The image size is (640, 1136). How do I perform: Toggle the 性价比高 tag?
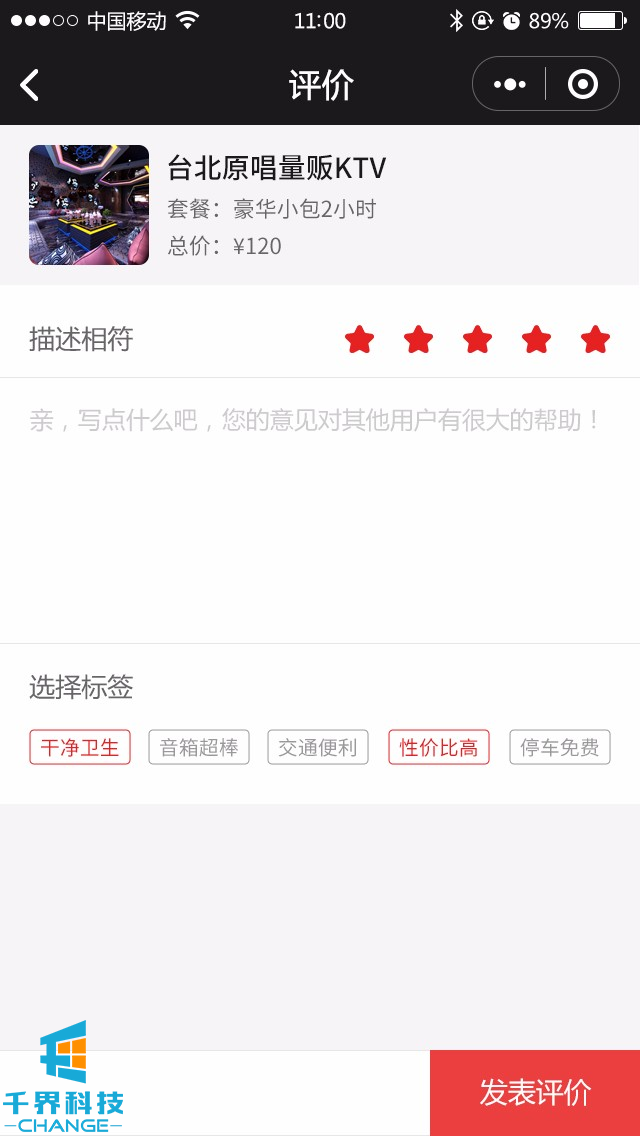click(439, 747)
